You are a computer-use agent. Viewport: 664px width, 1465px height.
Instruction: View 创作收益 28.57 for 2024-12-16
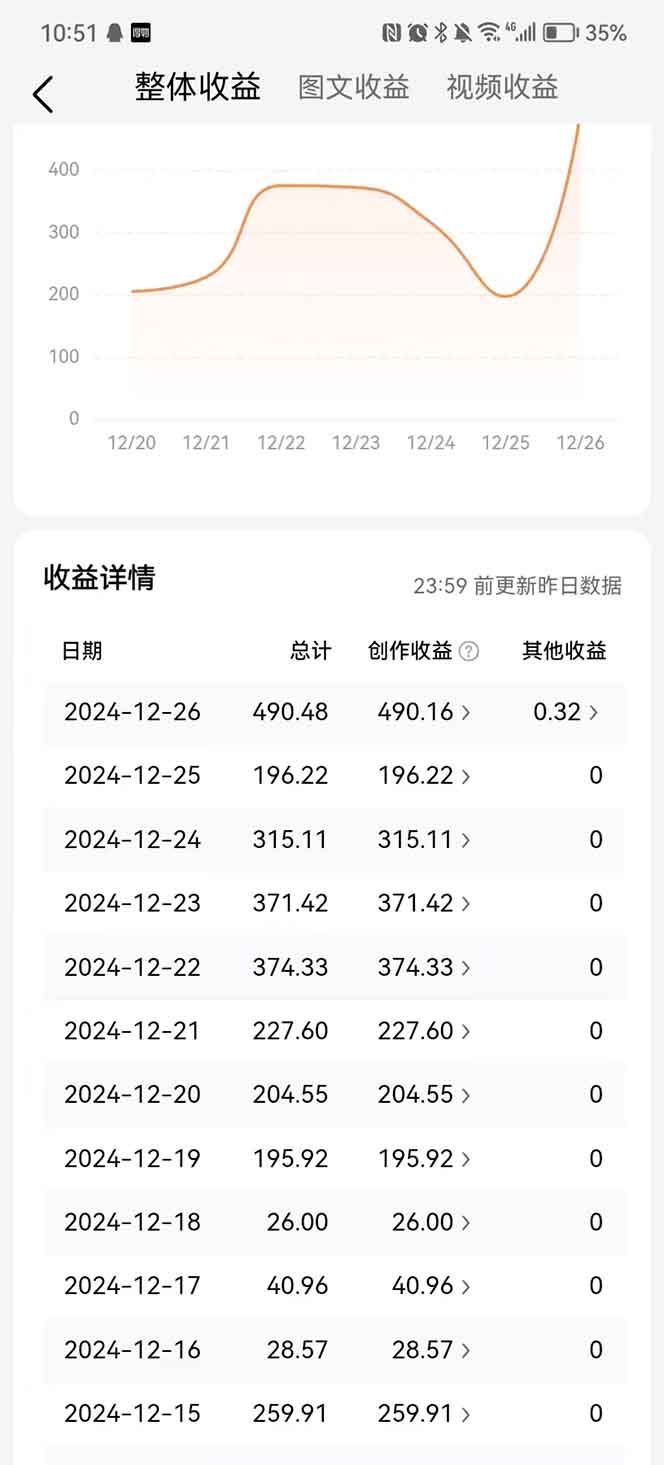[x=430, y=1350]
